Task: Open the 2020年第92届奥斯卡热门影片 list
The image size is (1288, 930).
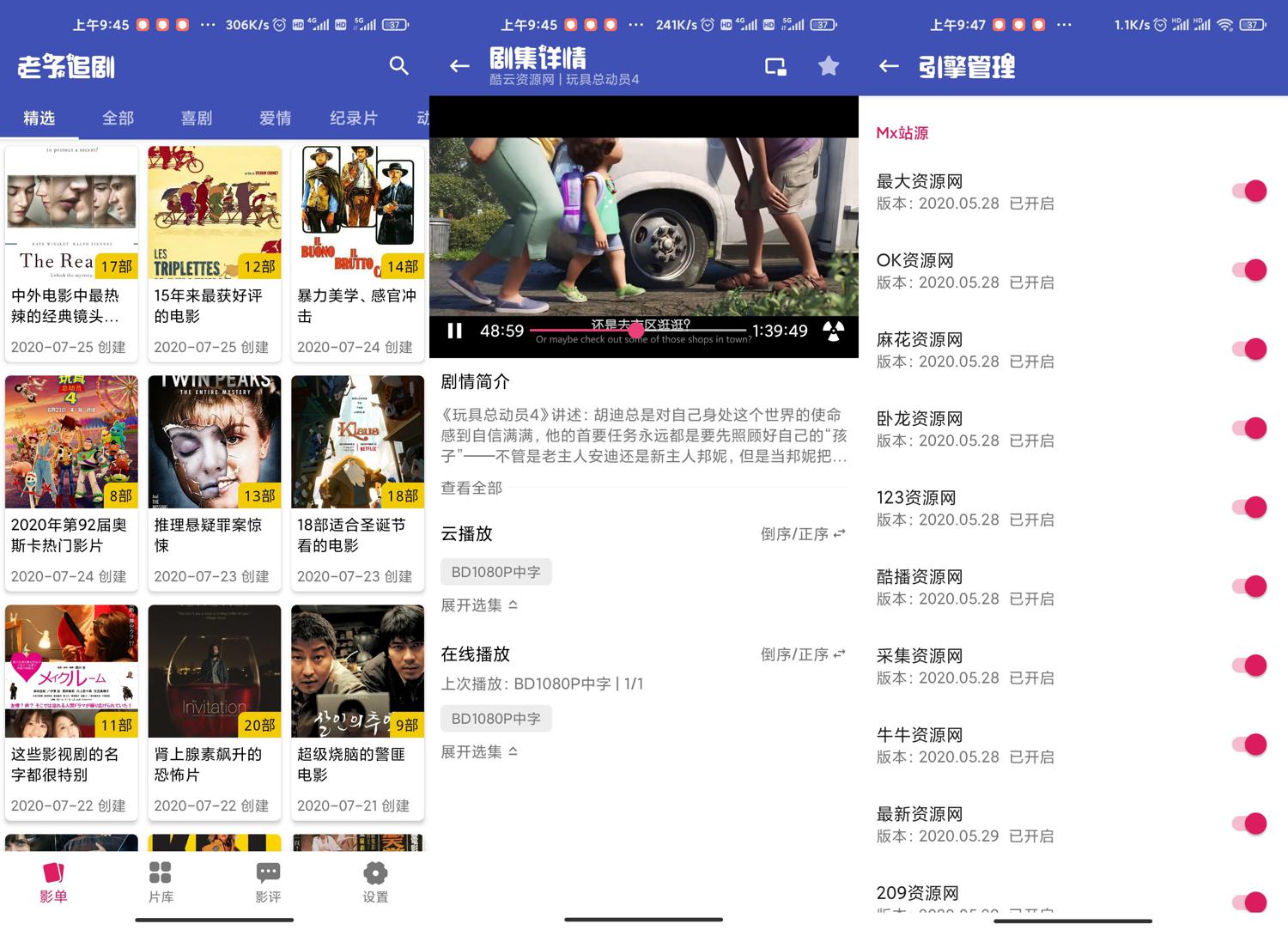Action: click(71, 483)
